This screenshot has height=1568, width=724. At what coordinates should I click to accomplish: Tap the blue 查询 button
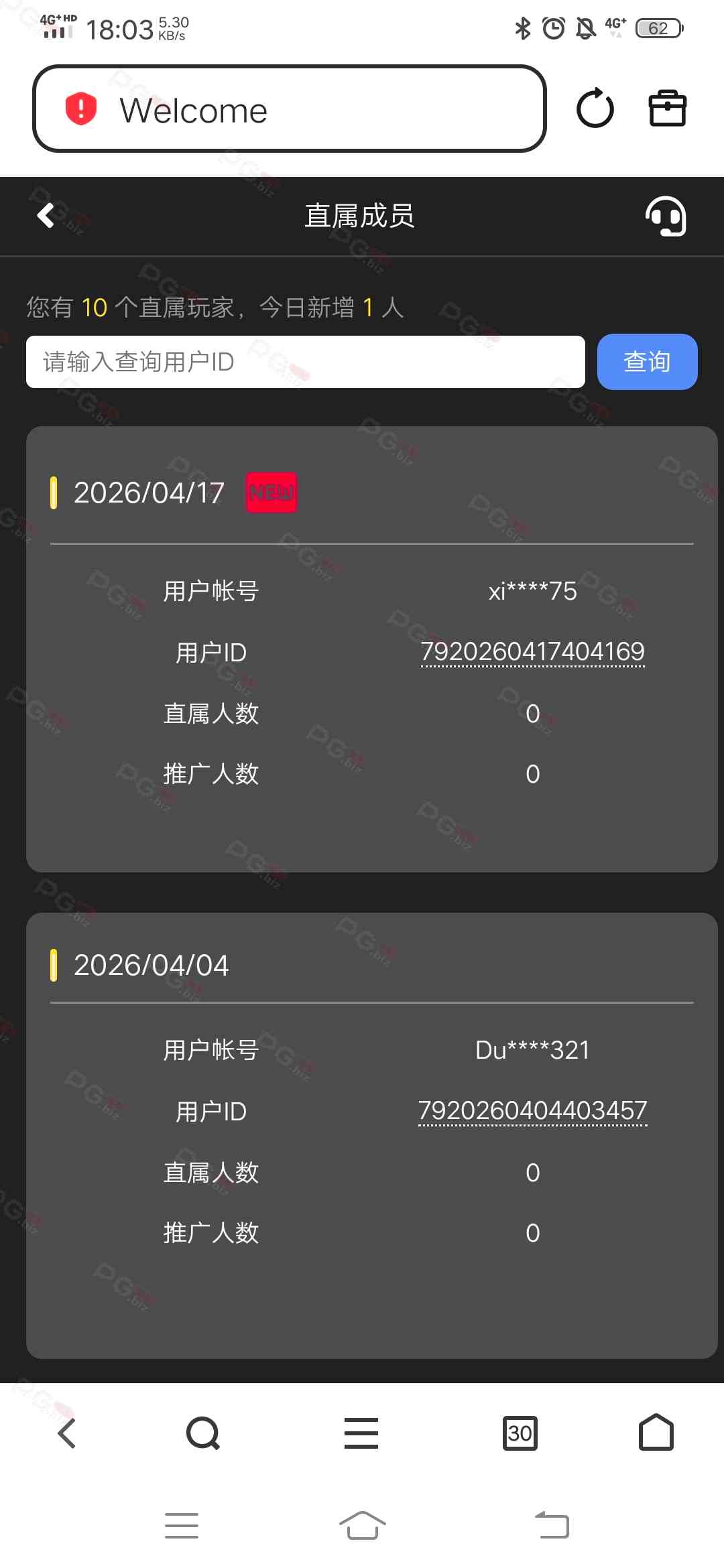[x=647, y=362]
